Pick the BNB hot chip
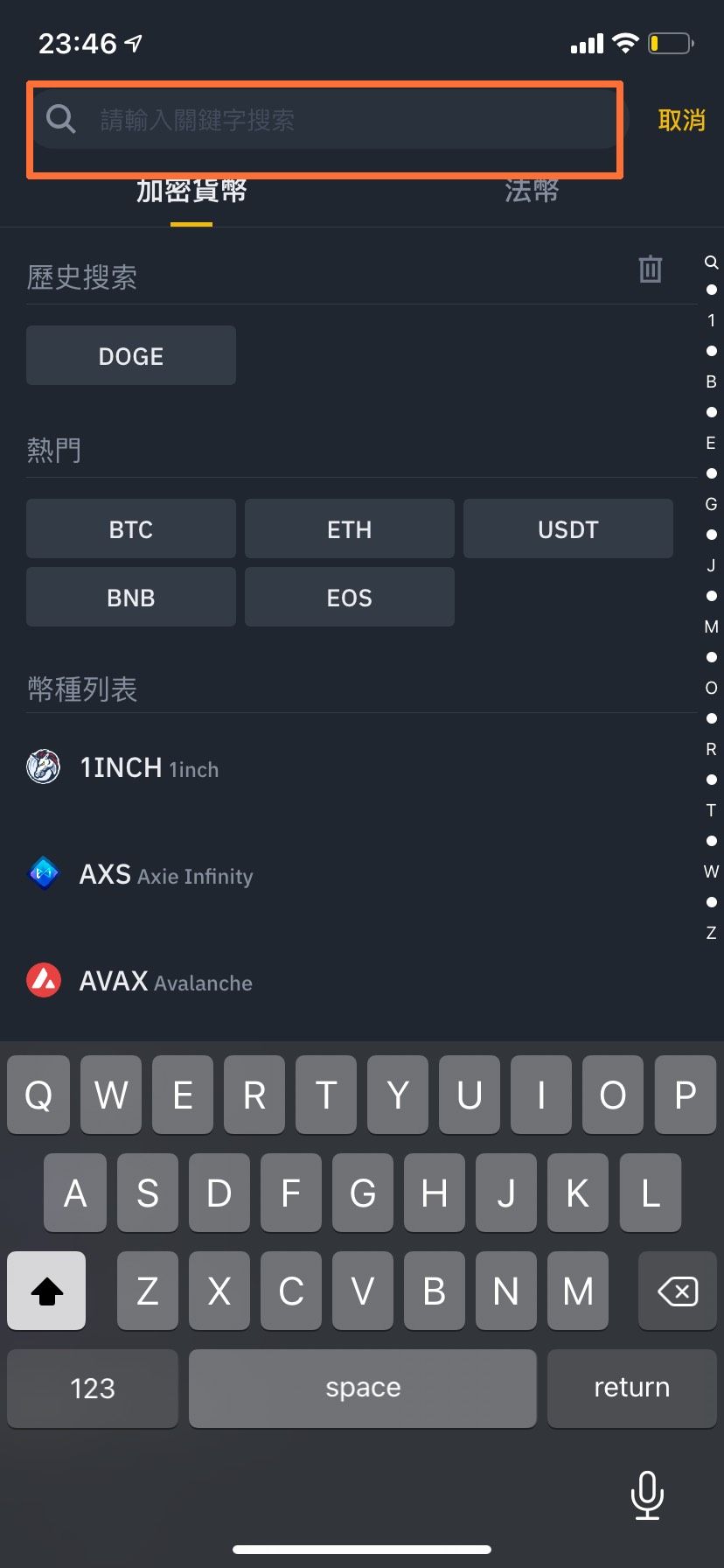The image size is (724, 1568). 131,598
